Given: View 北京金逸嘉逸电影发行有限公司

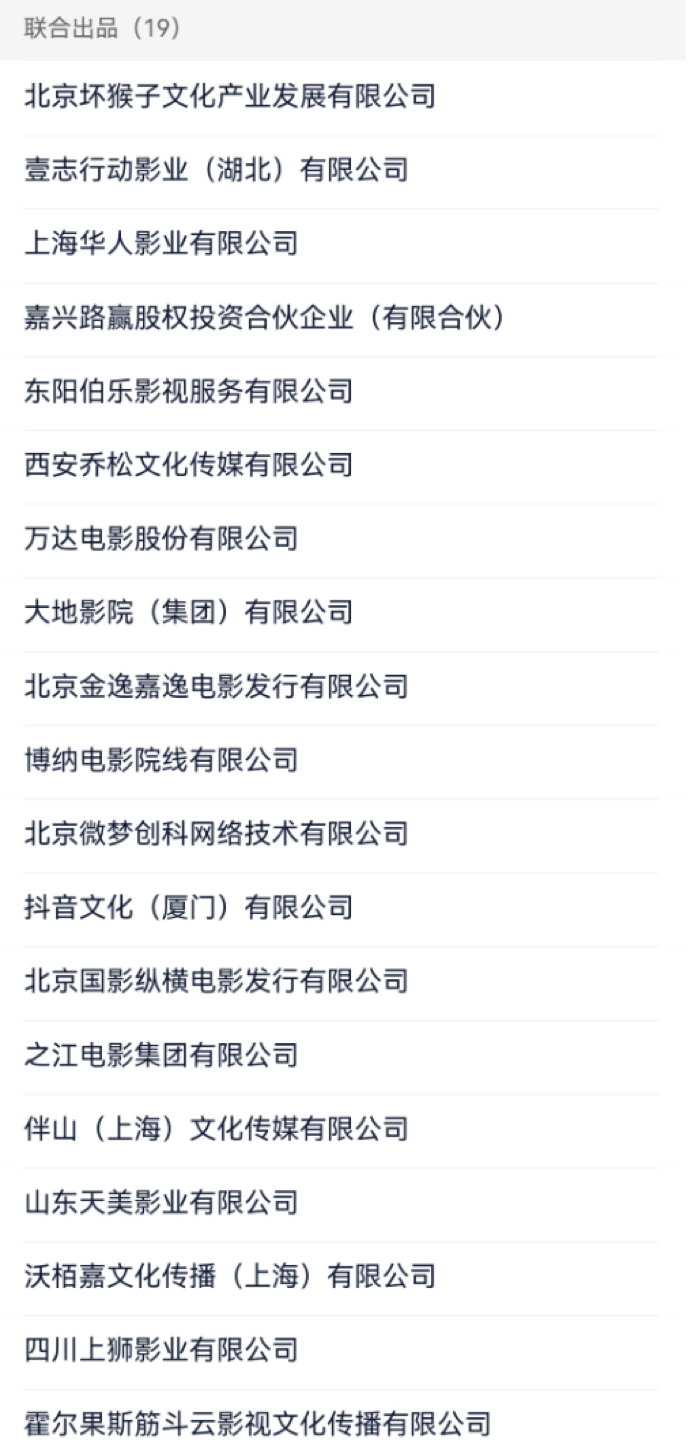Looking at the screenshot, I should 216,686.
